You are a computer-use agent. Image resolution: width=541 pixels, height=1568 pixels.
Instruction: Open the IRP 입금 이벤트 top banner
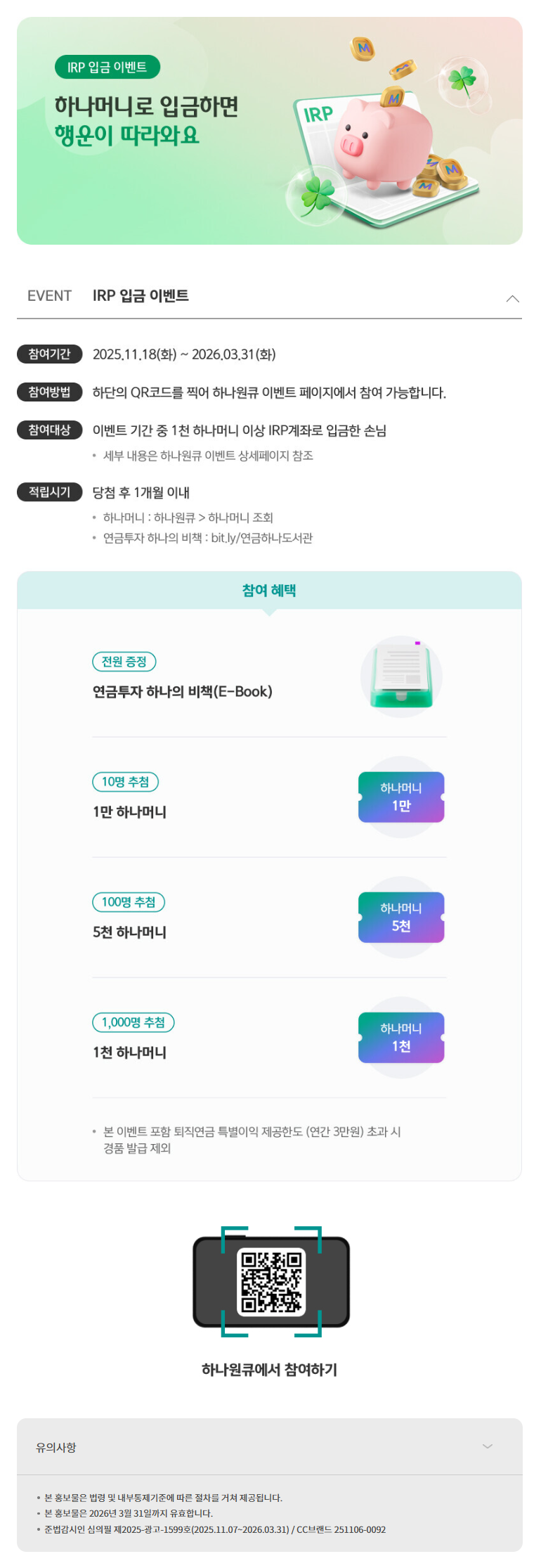tap(270, 131)
